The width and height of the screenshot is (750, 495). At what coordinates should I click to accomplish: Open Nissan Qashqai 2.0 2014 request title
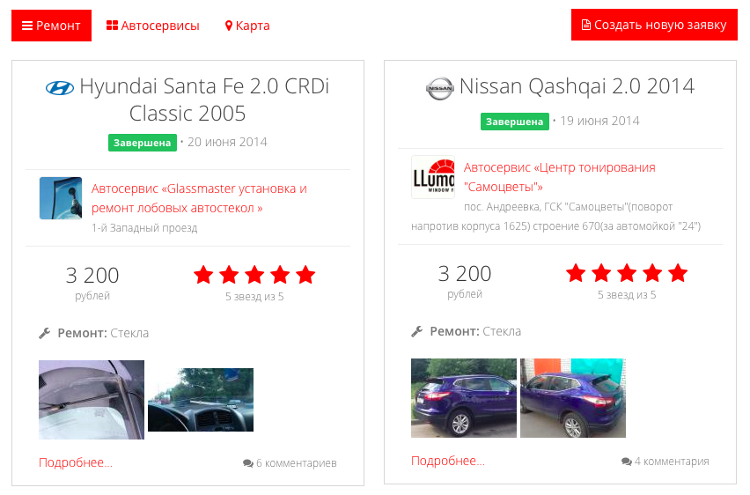576,87
